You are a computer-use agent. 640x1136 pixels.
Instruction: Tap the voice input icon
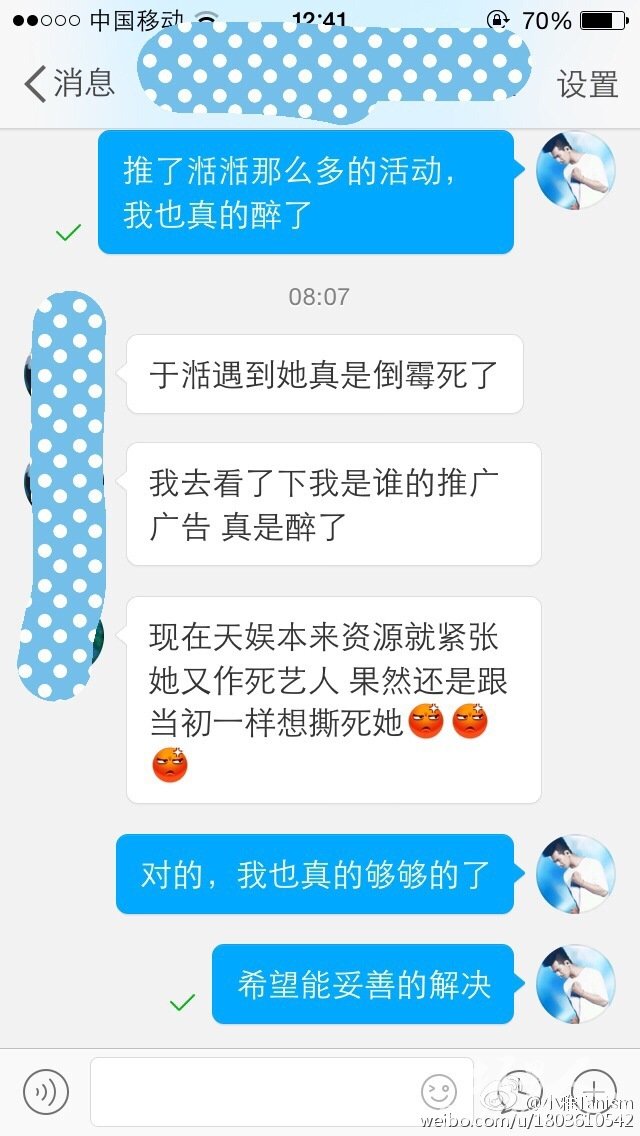pyautogui.click(x=46, y=1090)
